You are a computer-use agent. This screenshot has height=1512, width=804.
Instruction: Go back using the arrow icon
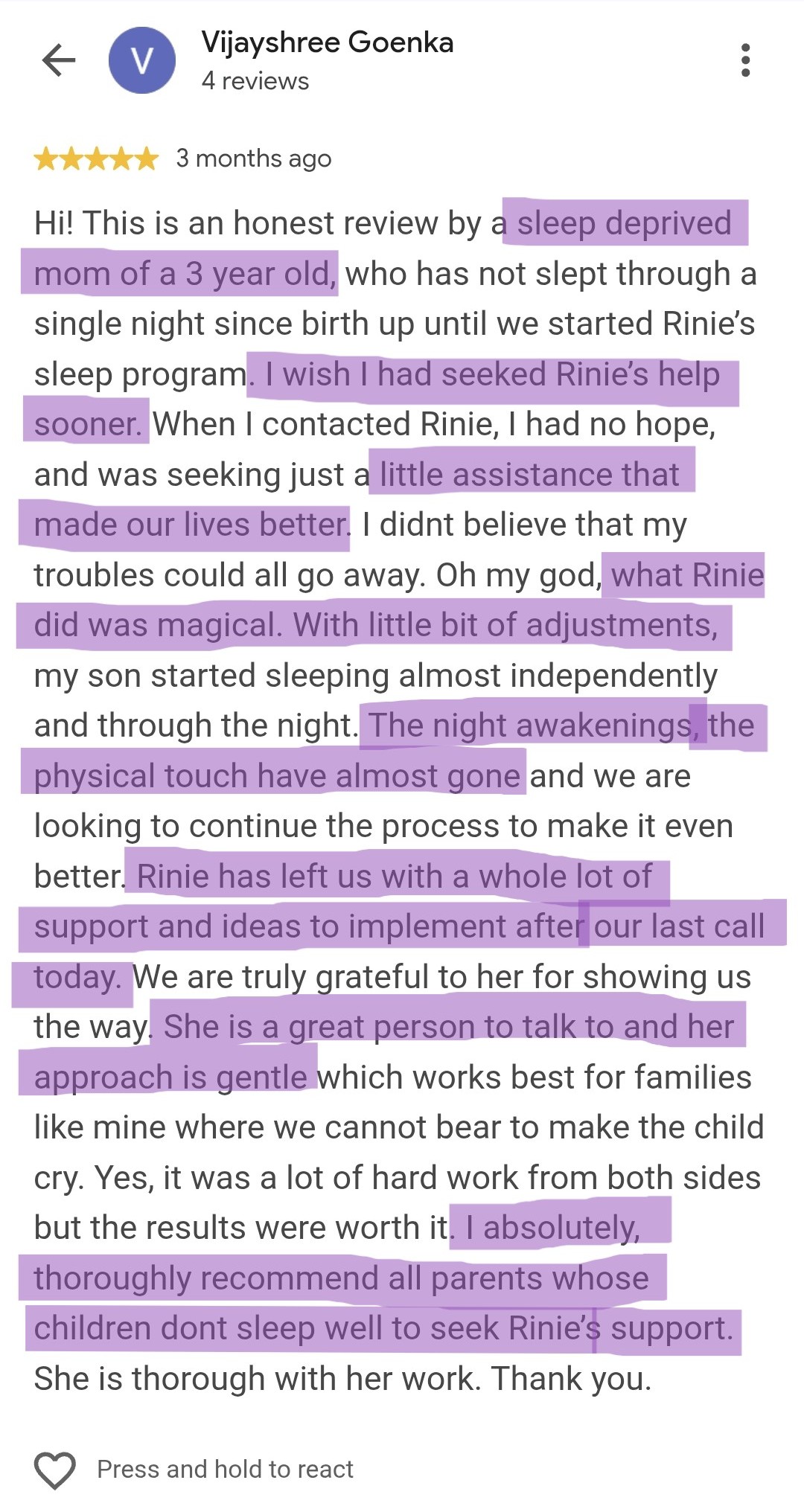pos(59,60)
